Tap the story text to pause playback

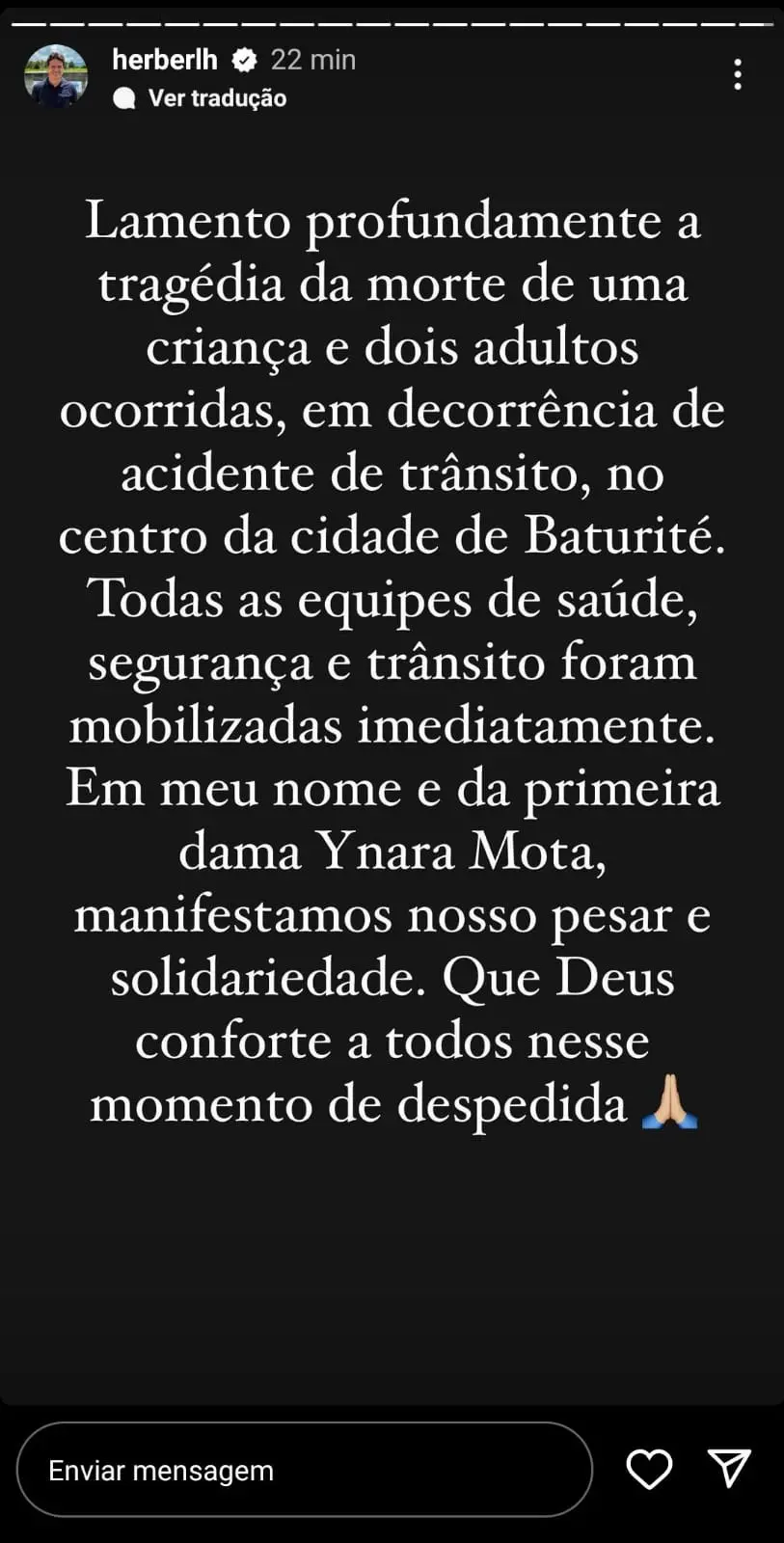click(392, 663)
